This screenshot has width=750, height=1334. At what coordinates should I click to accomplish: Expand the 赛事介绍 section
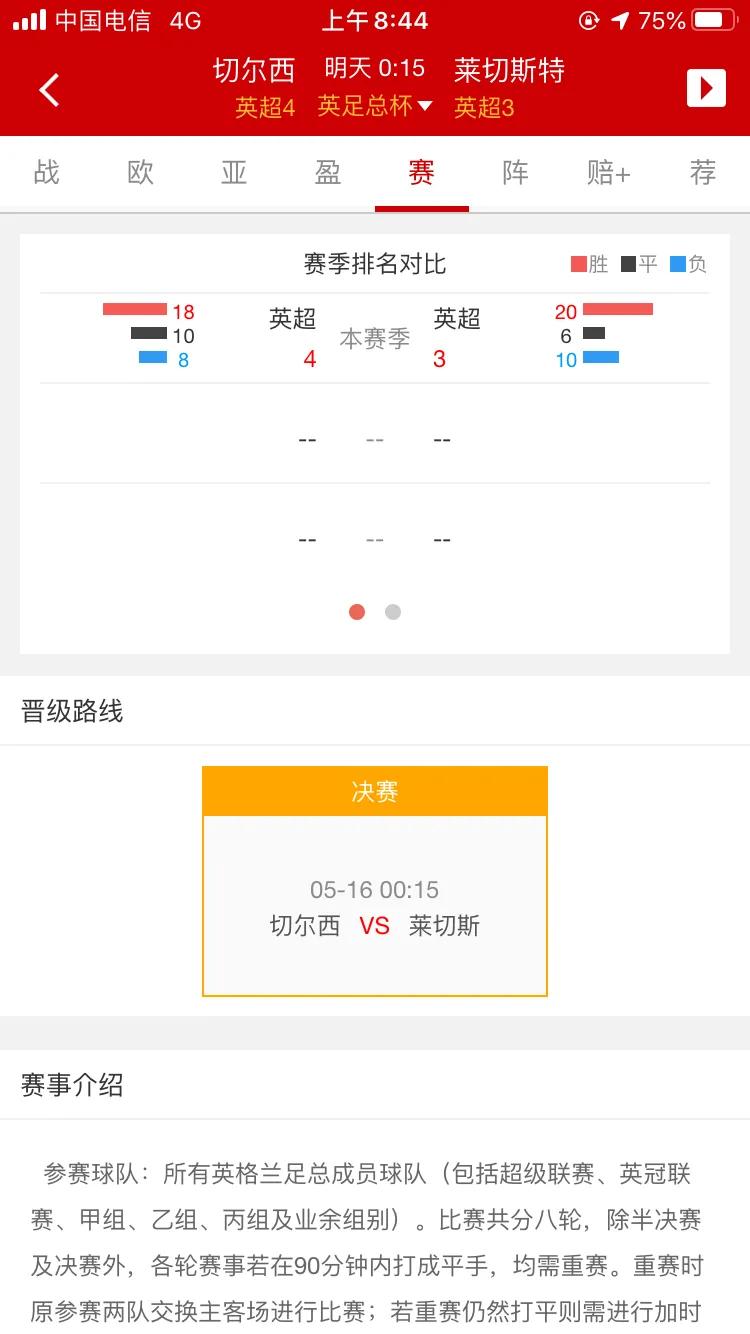tap(71, 1085)
